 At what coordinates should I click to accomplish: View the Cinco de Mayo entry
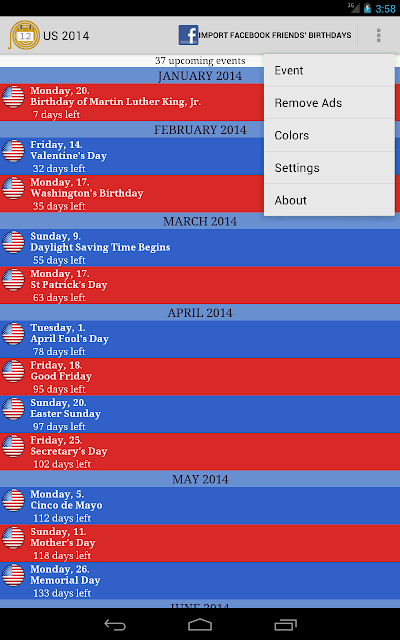point(200,506)
